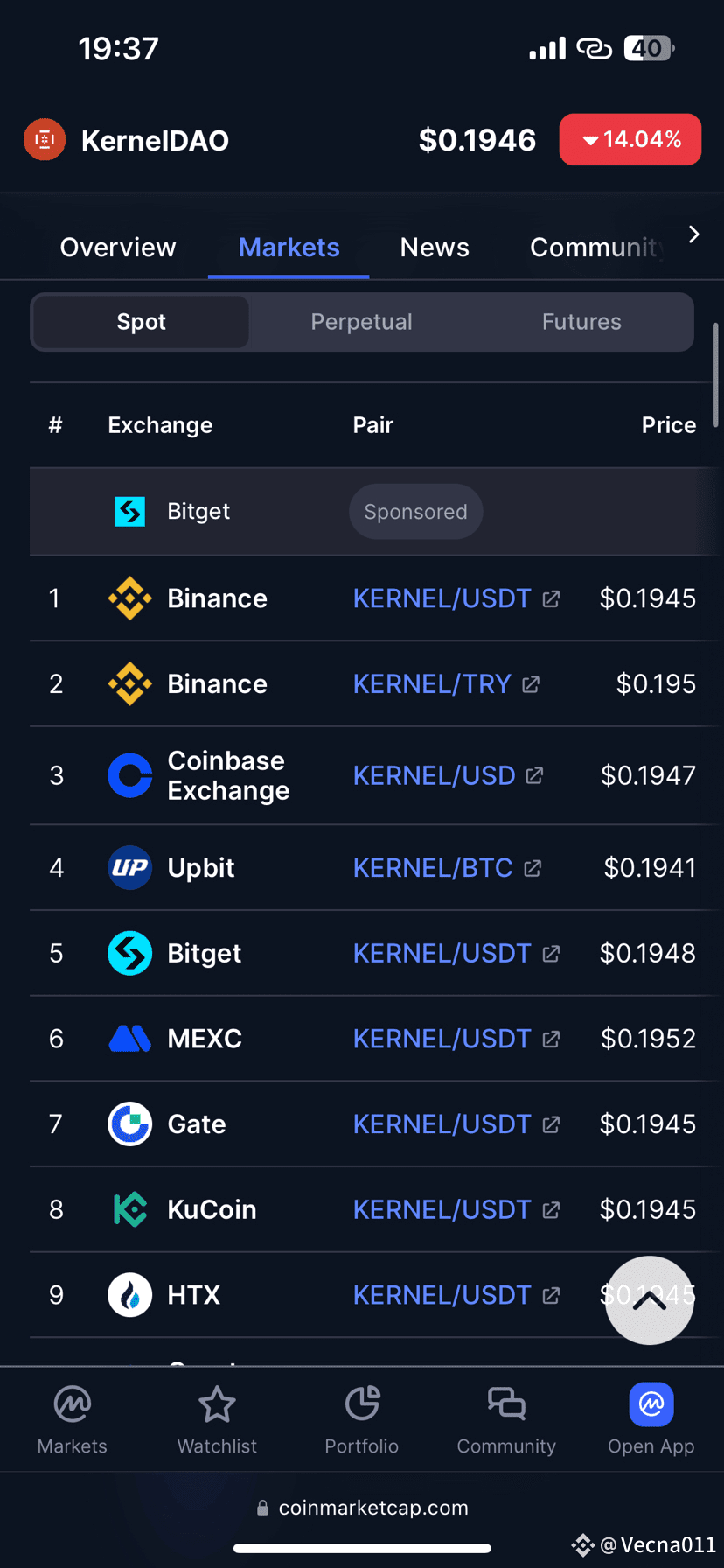Viewport: 724px width, 1568px height.
Task: Open the News tab
Action: (x=435, y=248)
